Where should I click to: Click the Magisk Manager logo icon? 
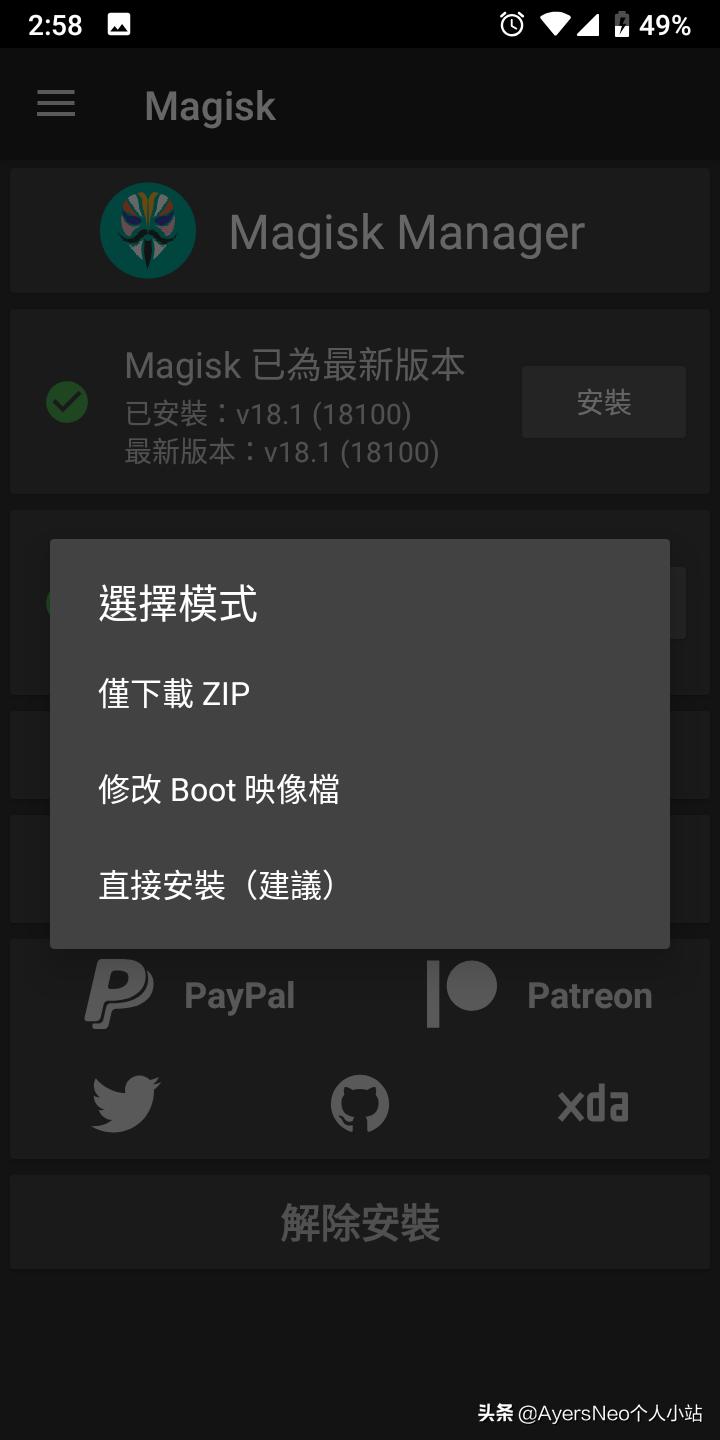click(148, 230)
